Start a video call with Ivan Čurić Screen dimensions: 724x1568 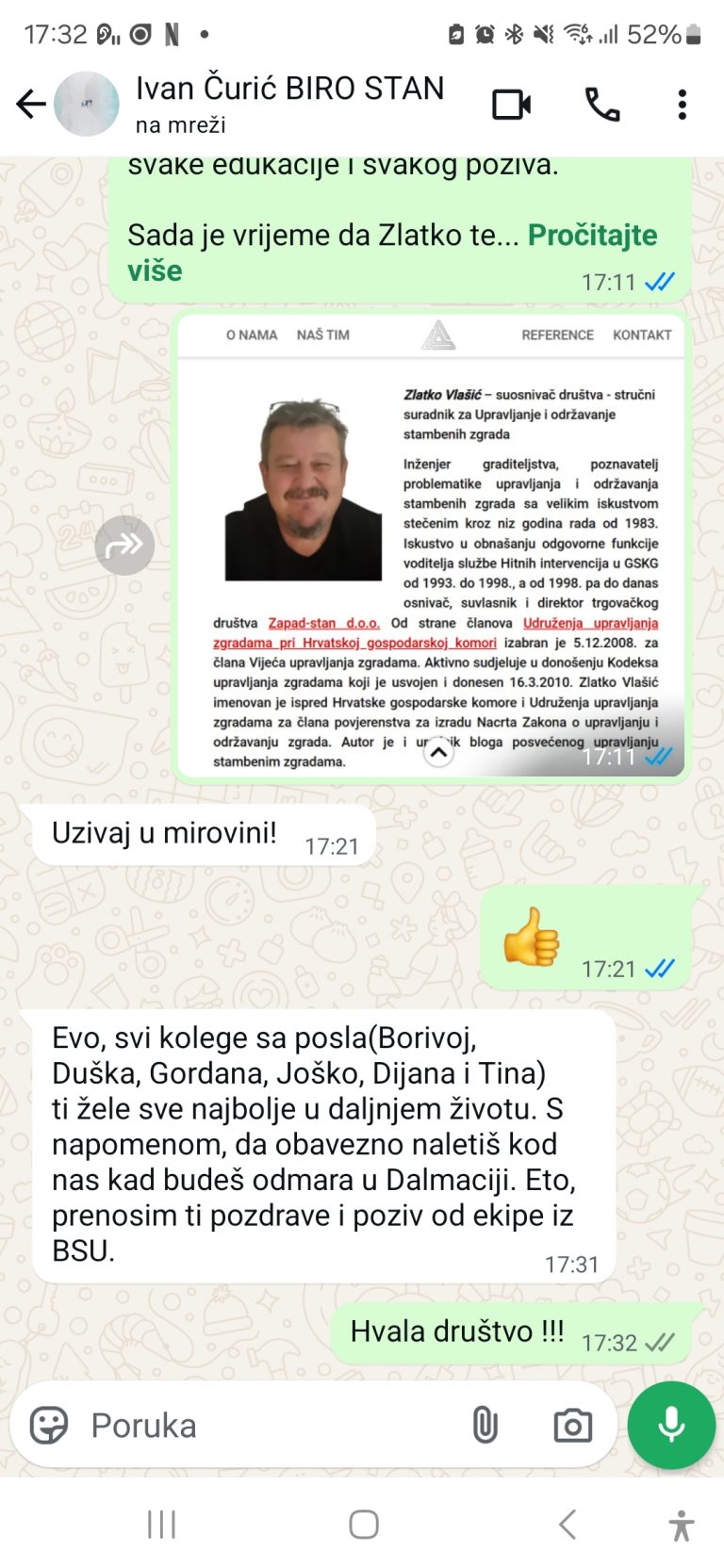click(512, 104)
